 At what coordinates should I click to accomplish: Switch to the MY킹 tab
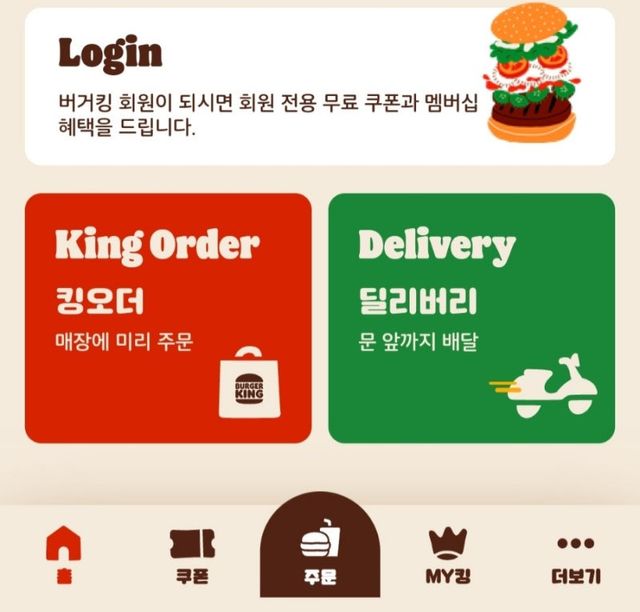pos(447,555)
